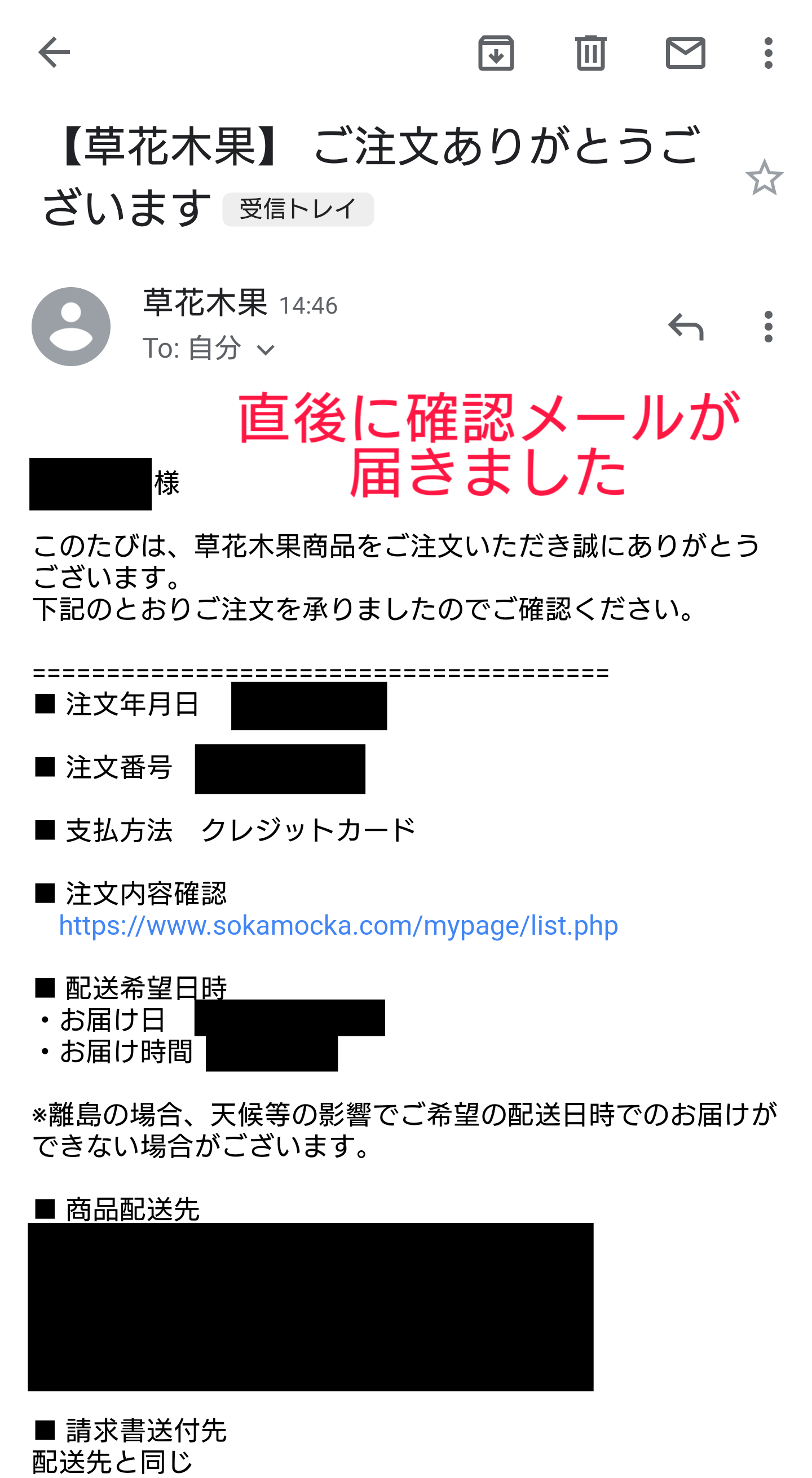Reply to this message
The height and width of the screenshot is (1478, 812).
[686, 327]
